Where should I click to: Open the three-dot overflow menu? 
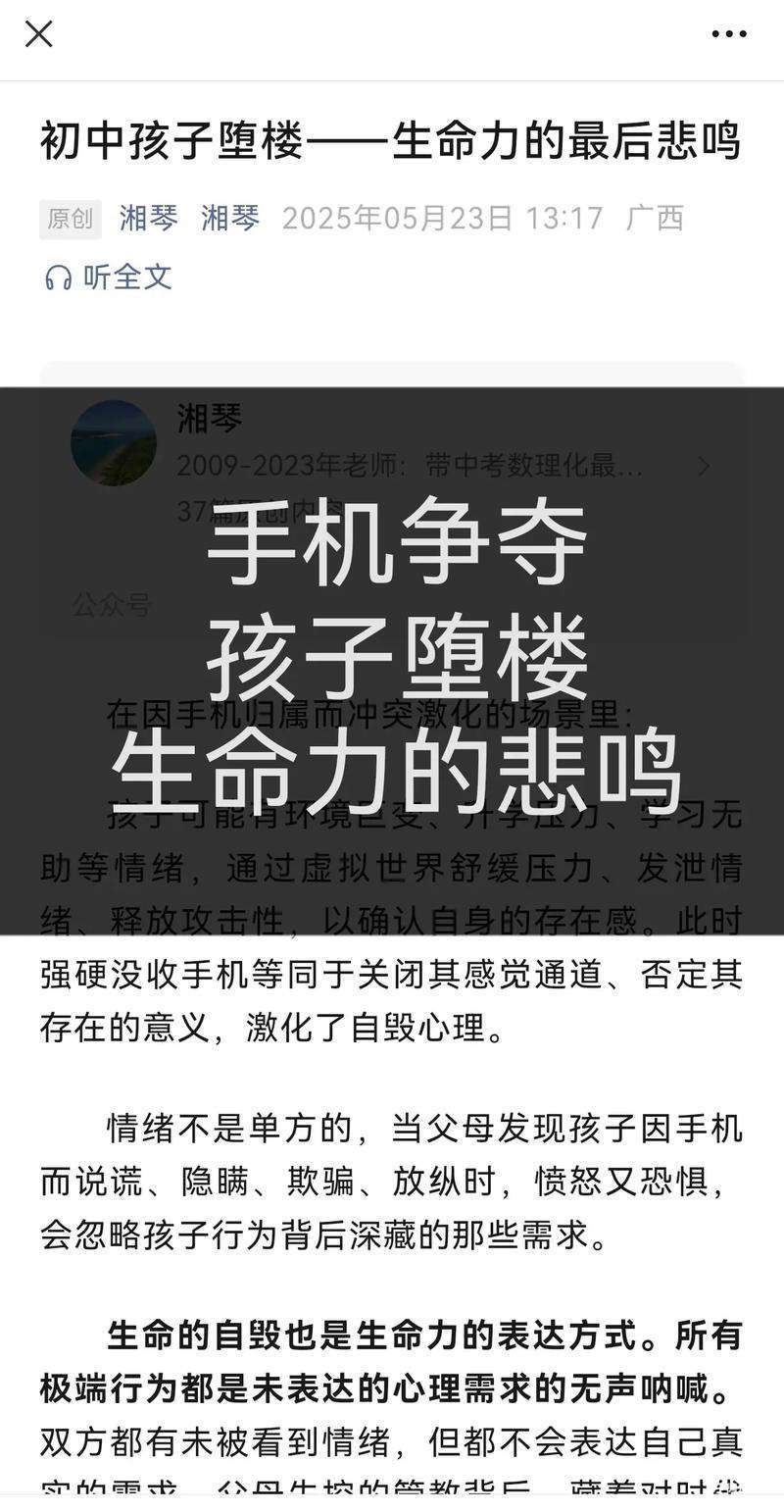pyautogui.click(x=728, y=34)
